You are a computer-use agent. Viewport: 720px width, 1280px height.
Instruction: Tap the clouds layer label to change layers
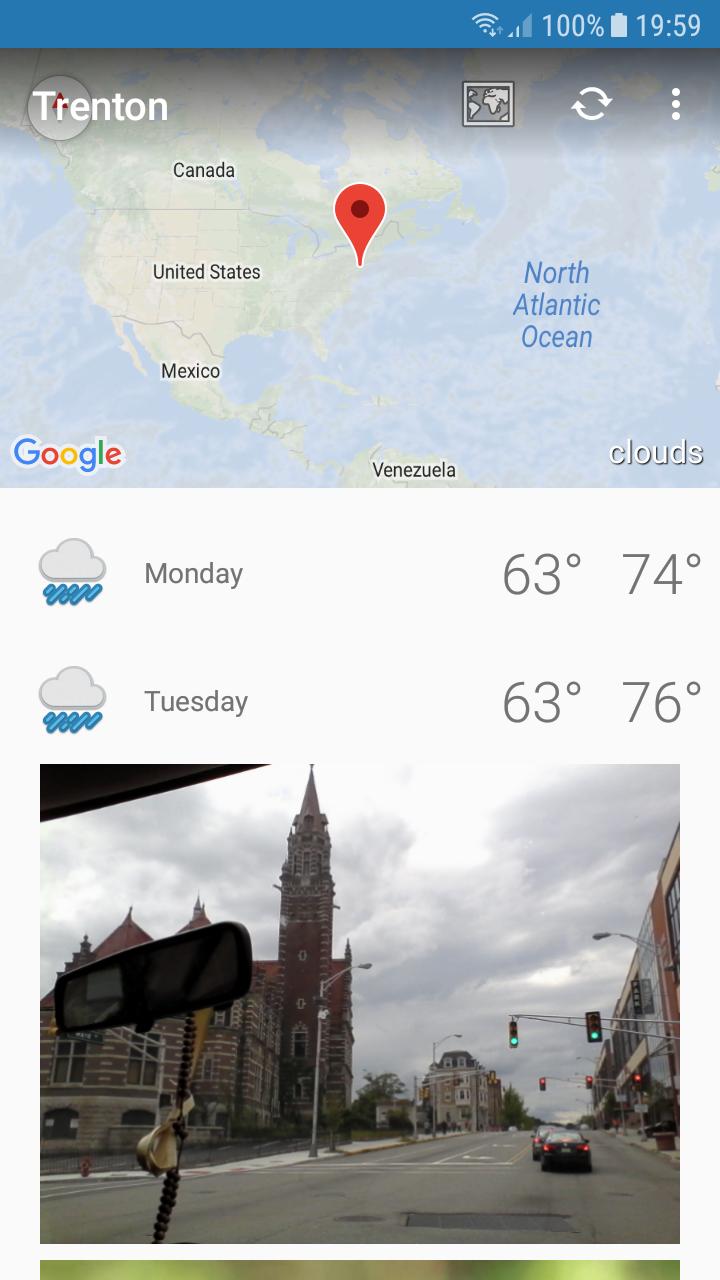pyautogui.click(x=655, y=453)
